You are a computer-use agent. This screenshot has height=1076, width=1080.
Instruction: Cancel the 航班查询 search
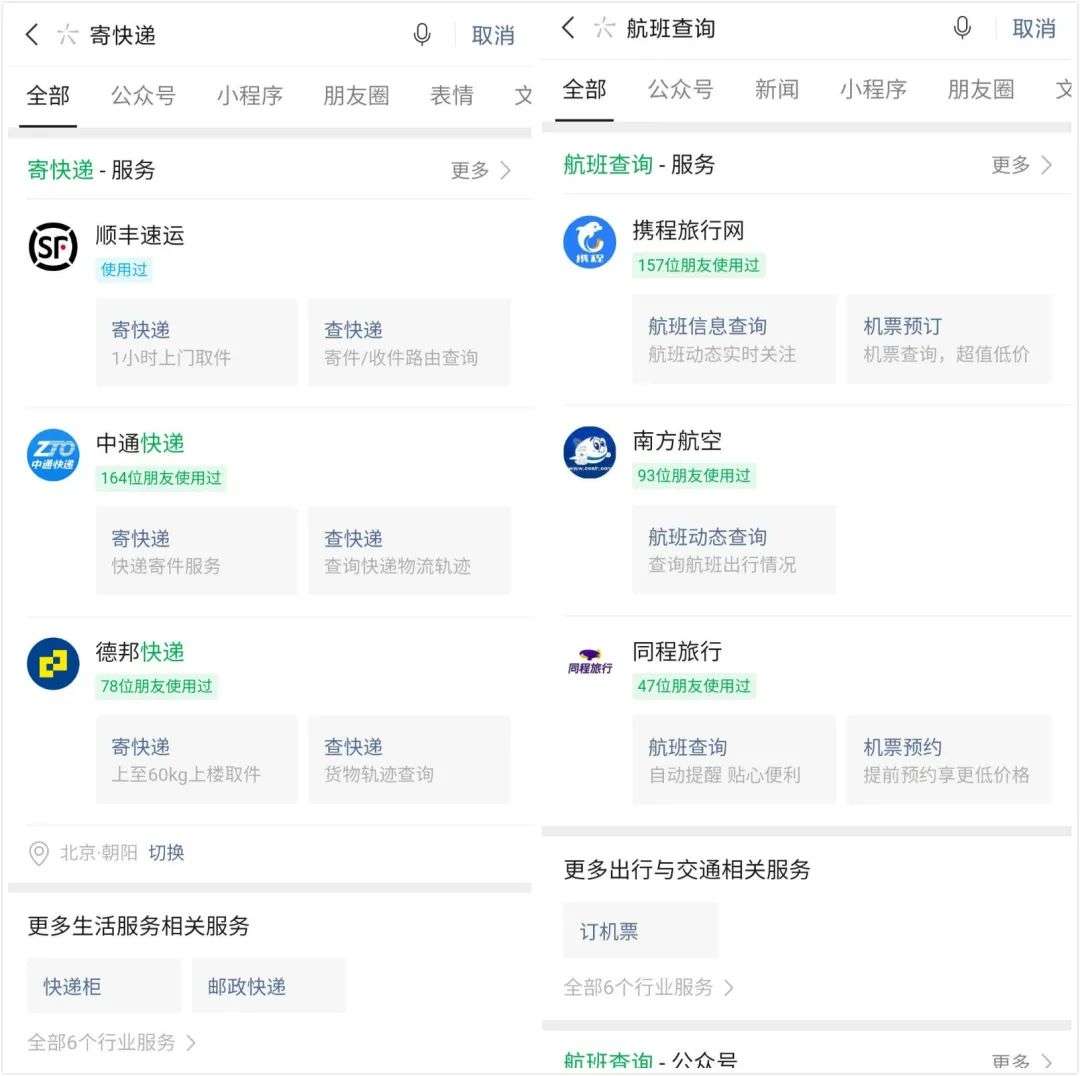click(1033, 29)
